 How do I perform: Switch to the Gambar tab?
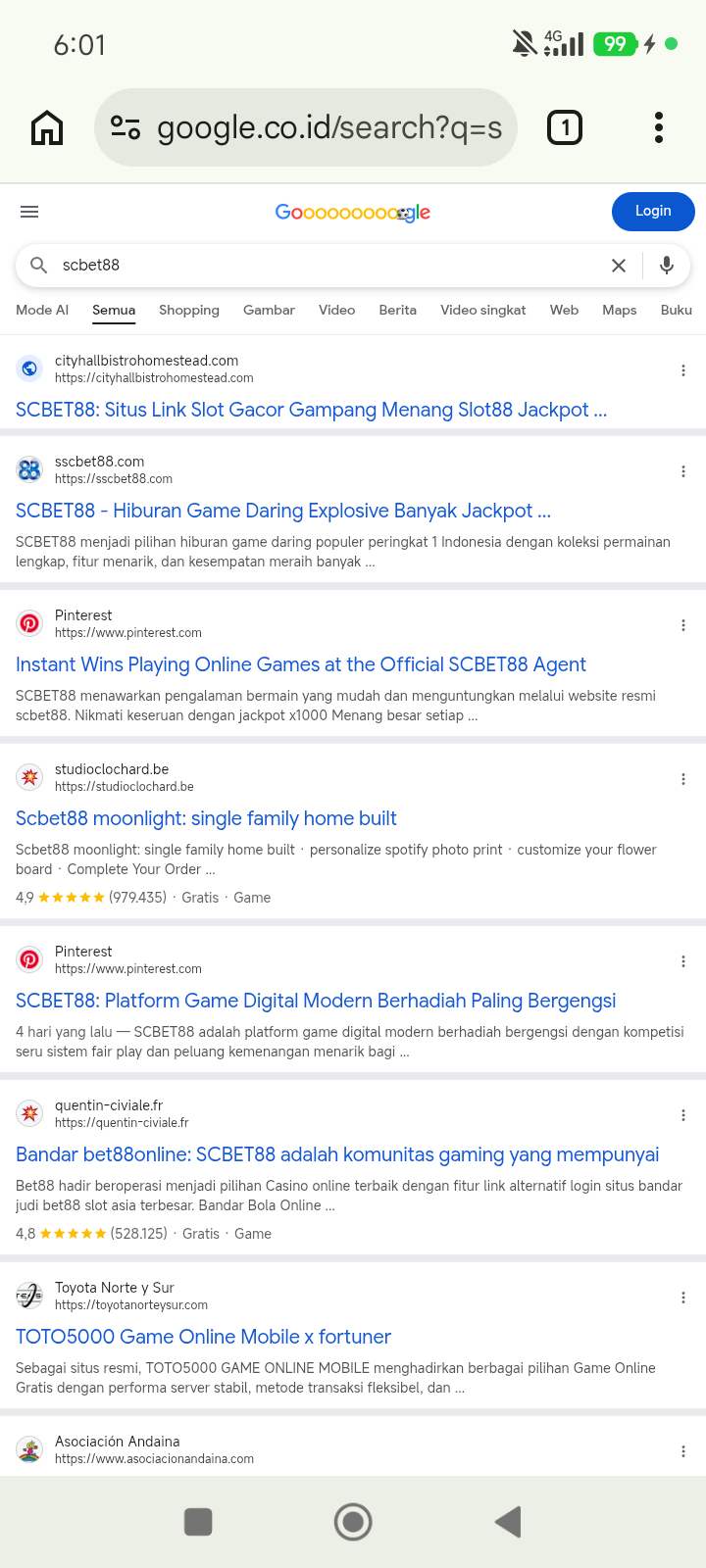pyautogui.click(x=269, y=310)
